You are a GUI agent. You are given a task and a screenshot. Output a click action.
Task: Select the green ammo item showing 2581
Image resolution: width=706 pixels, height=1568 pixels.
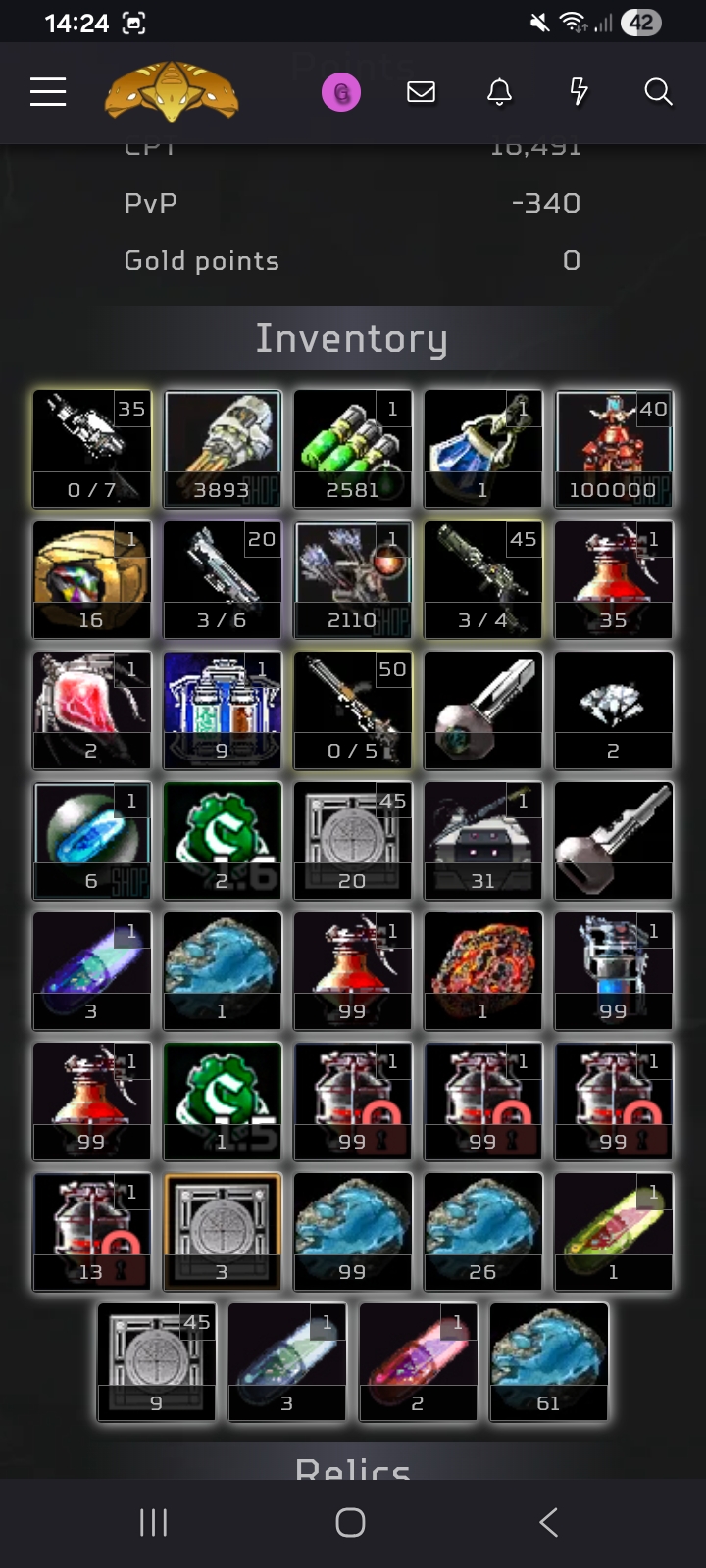(353, 449)
